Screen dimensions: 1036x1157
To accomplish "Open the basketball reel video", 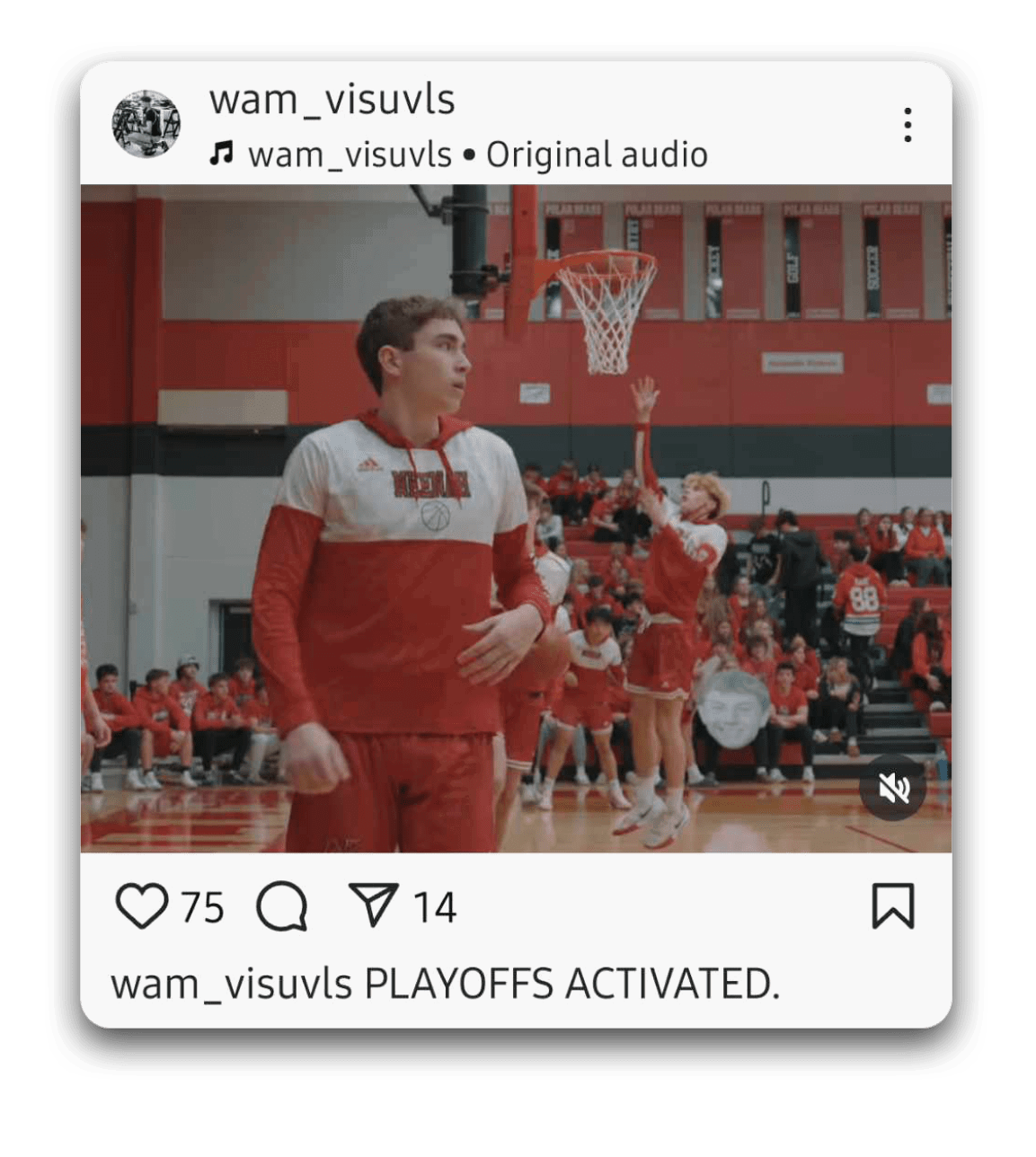I will 516,518.
